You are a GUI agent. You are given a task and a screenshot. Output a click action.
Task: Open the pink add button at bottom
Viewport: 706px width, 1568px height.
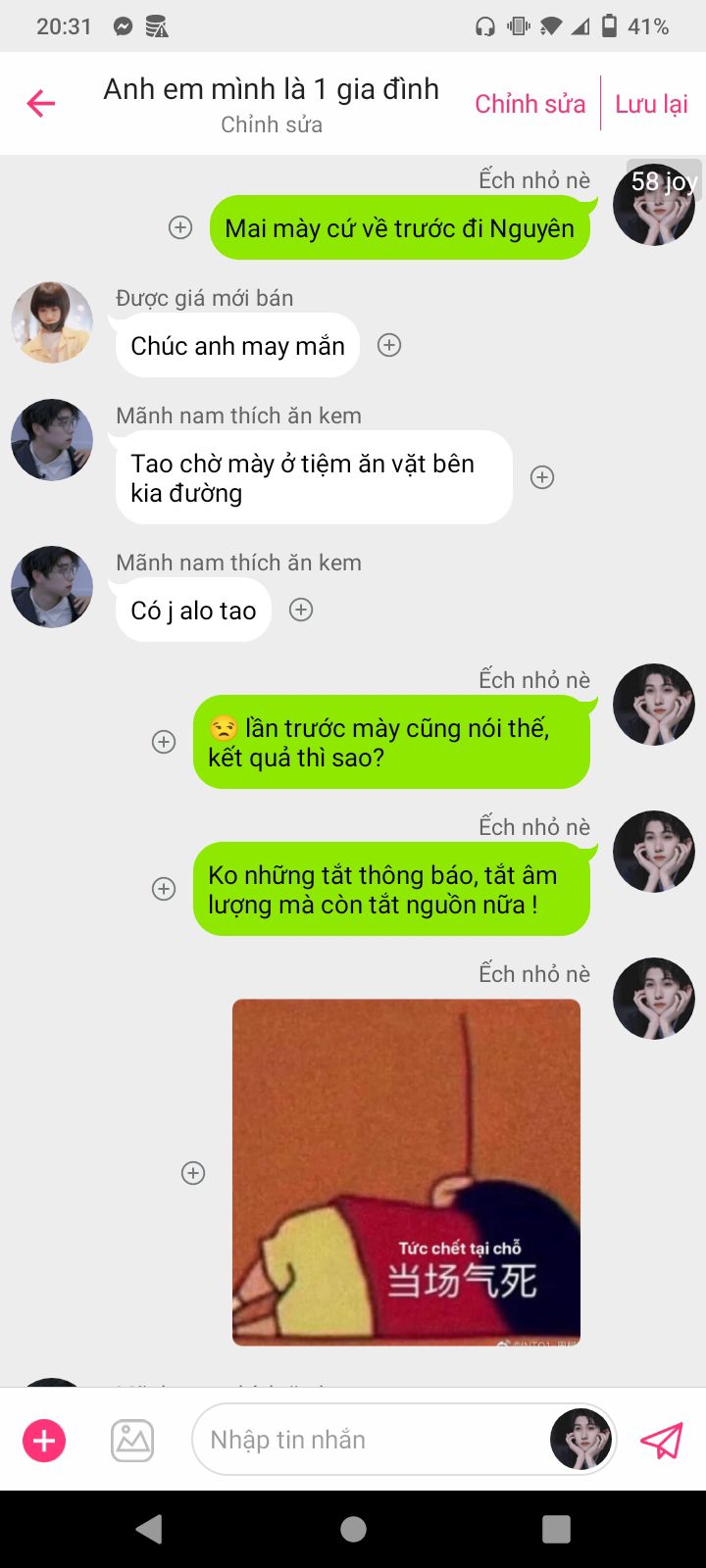[44, 1441]
